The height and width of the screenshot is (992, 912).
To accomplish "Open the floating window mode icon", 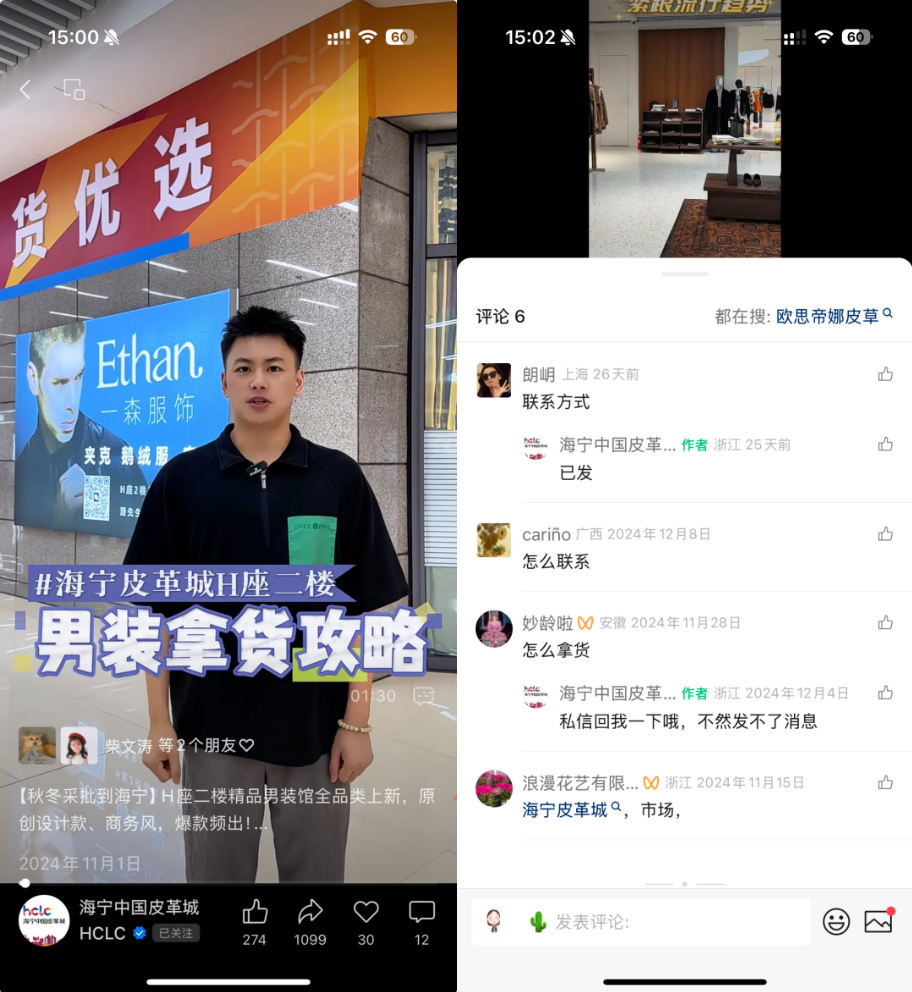I will tap(74, 89).
